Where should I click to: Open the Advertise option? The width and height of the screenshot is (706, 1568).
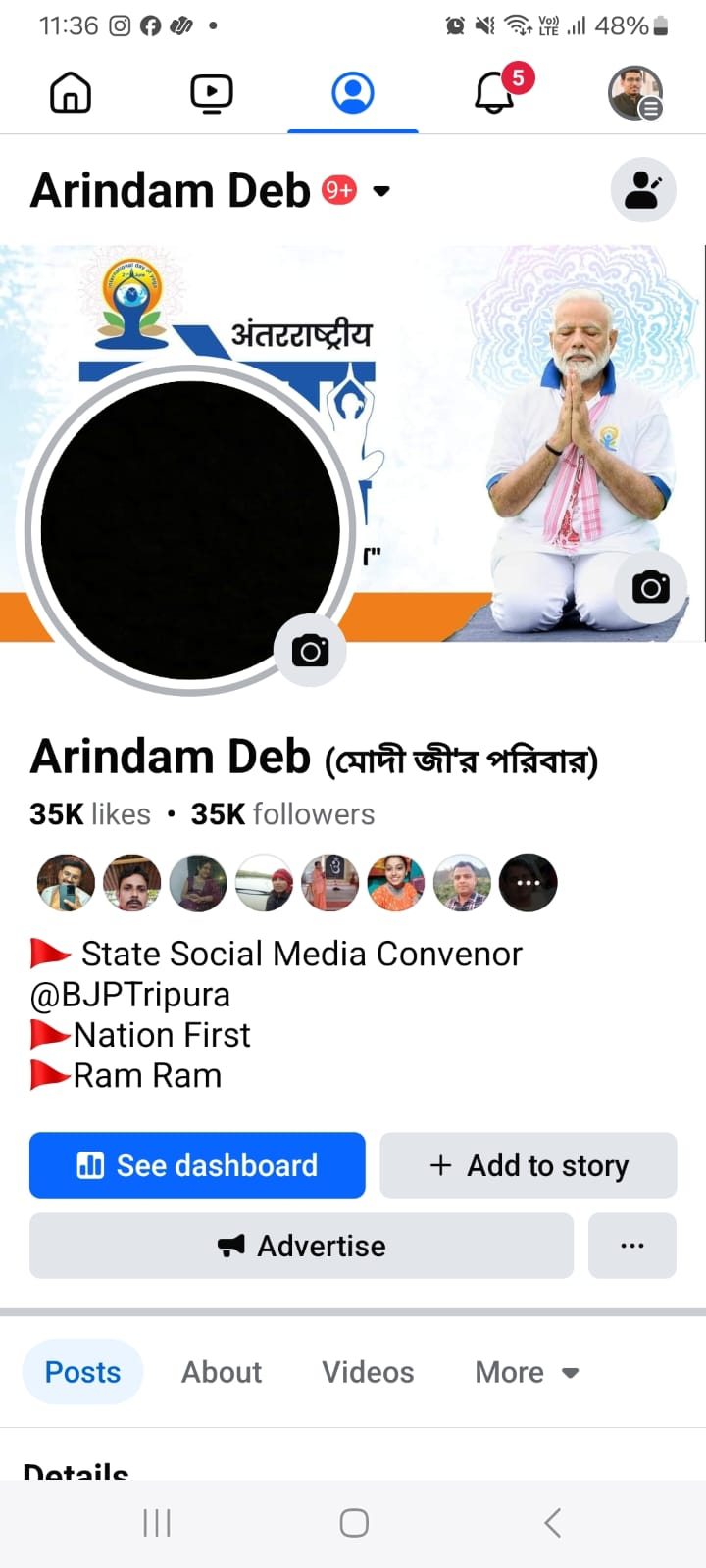301,1246
